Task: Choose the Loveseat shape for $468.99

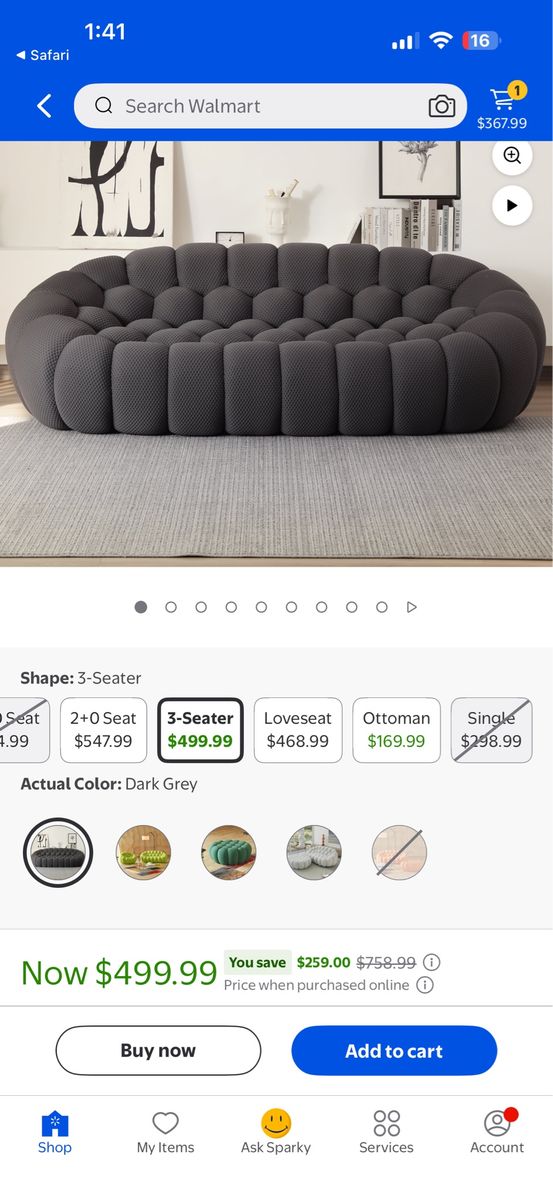Action: point(298,730)
